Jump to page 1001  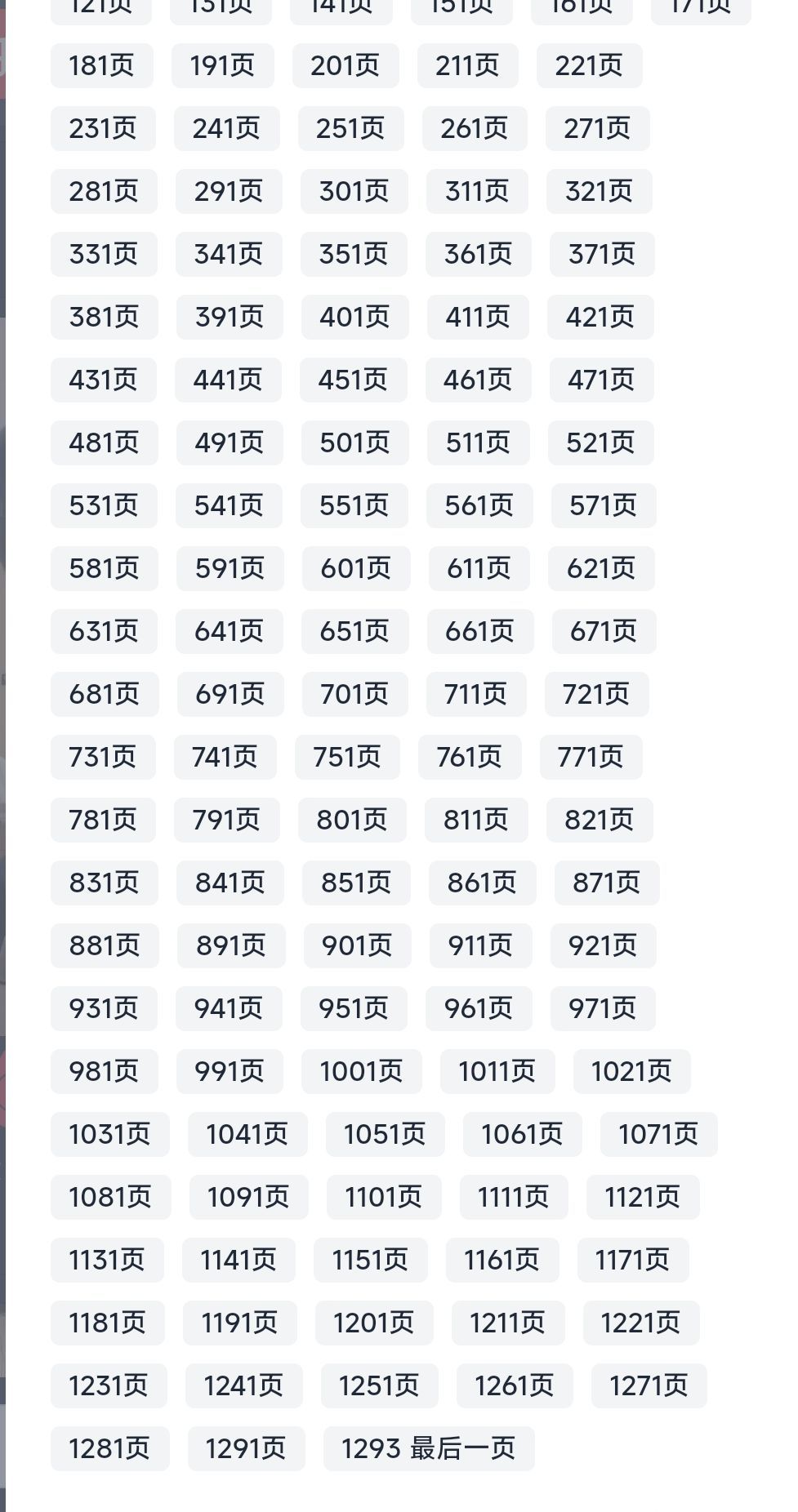click(x=361, y=1071)
